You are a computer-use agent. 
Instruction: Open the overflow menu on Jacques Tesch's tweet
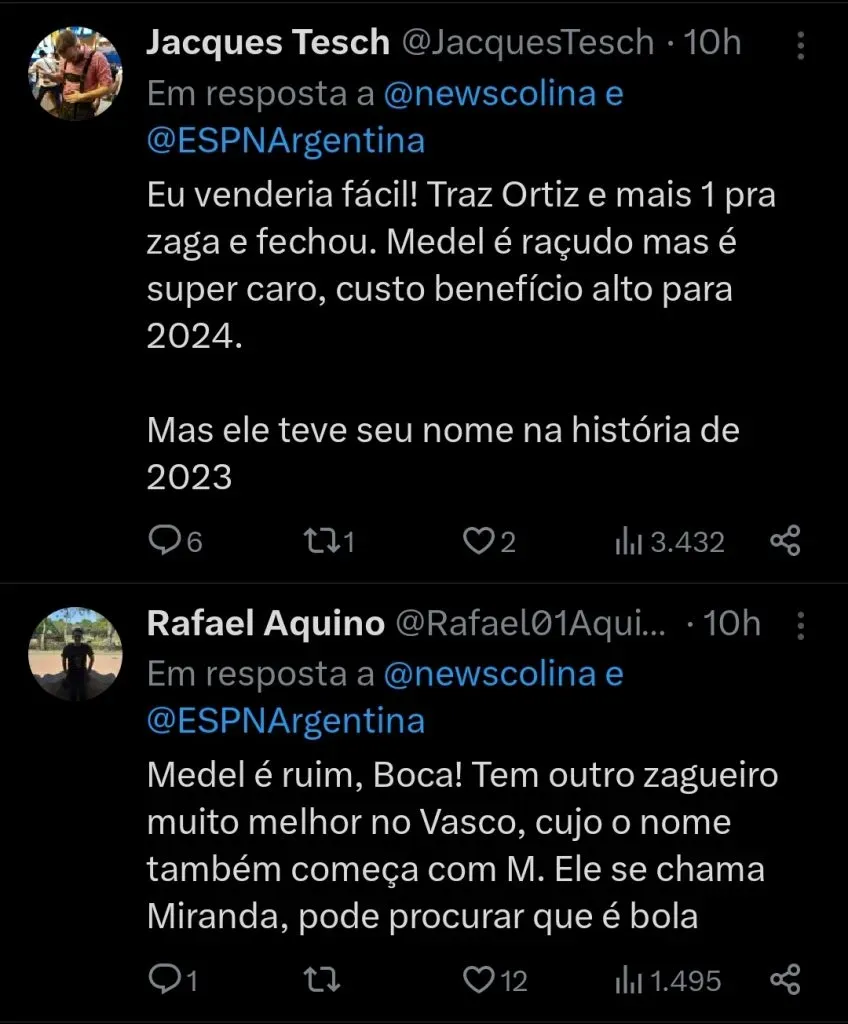801,44
